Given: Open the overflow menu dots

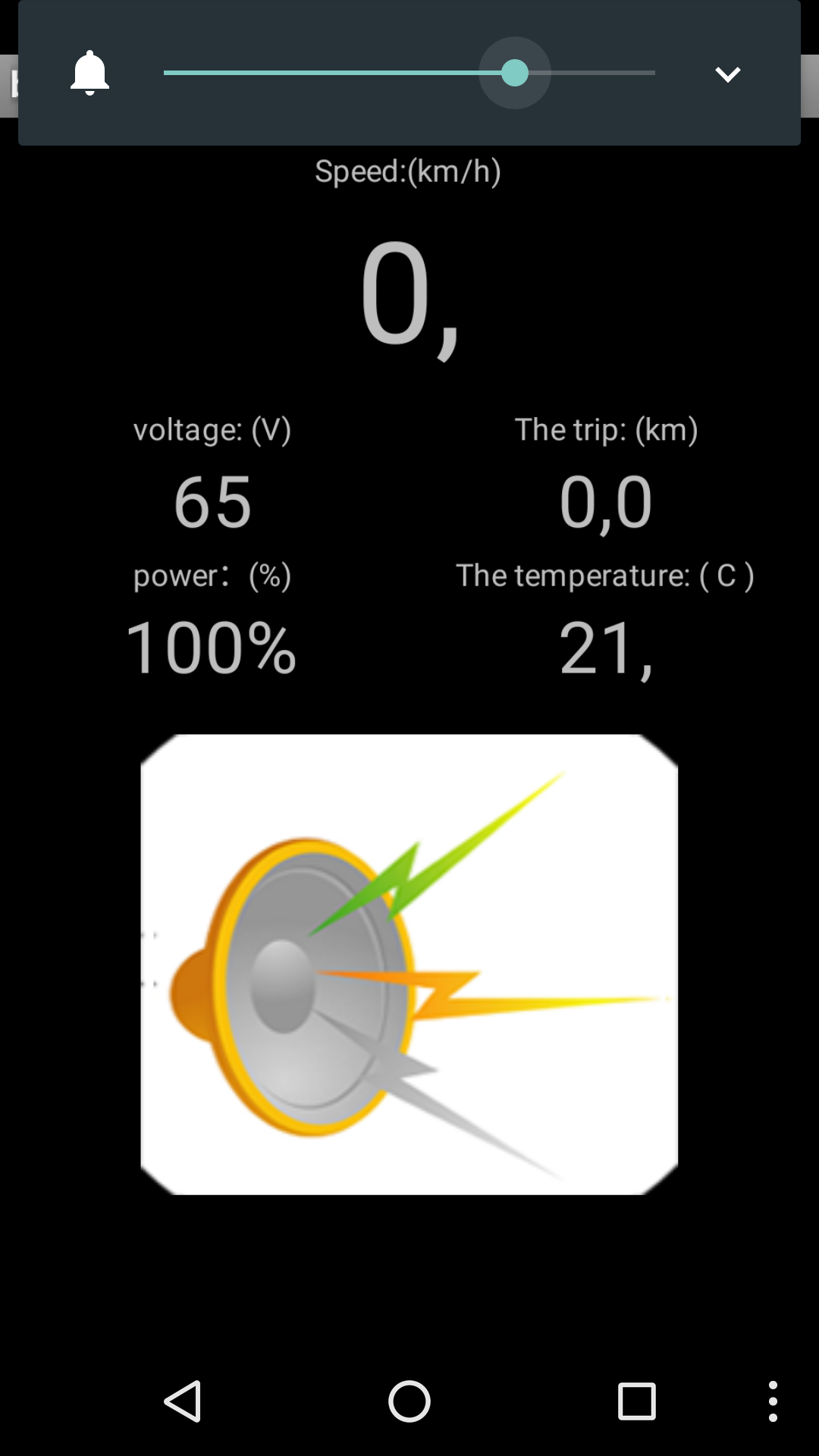Looking at the screenshot, I should coord(772,1401).
